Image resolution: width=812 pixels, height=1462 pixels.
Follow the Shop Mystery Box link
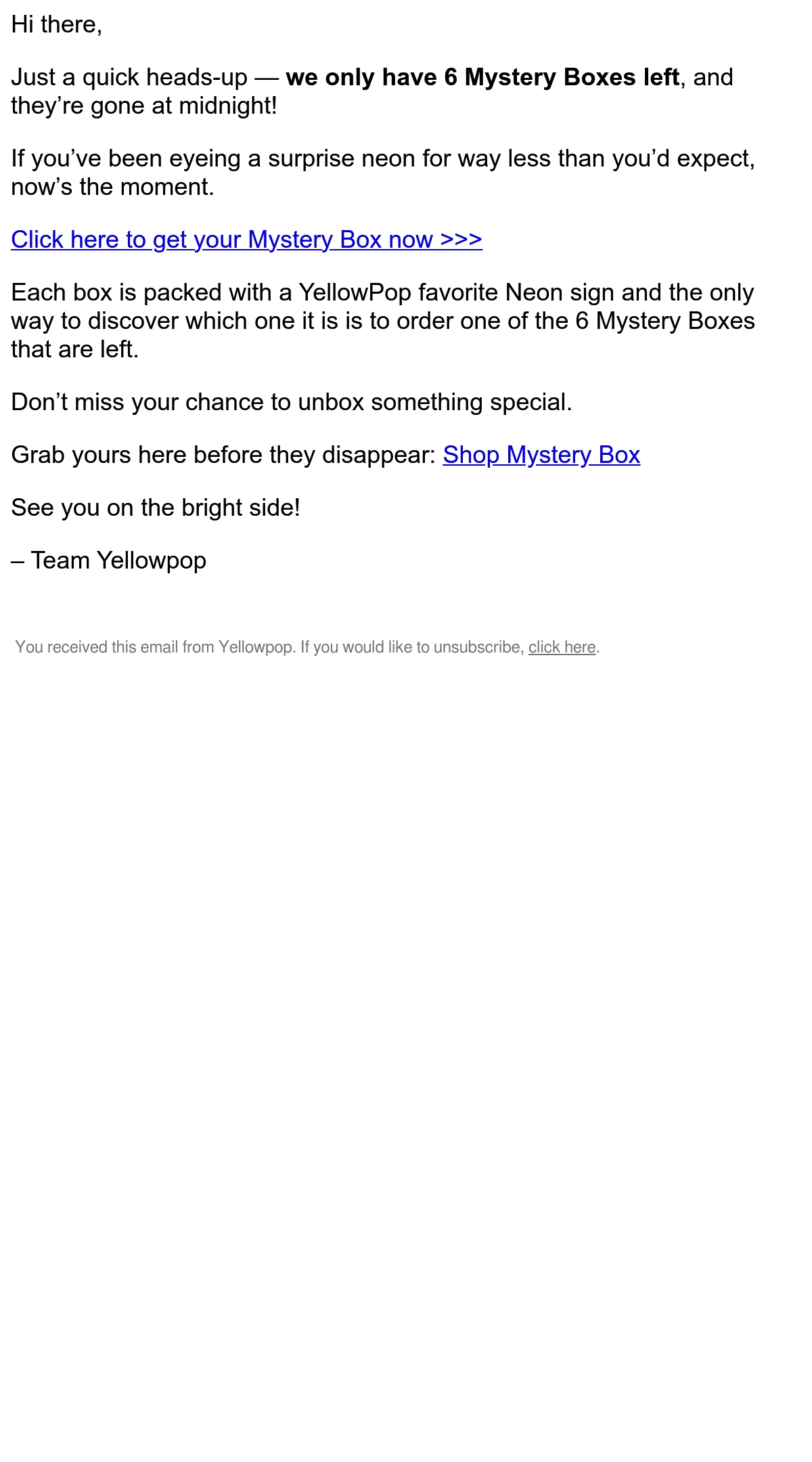pos(541,455)
